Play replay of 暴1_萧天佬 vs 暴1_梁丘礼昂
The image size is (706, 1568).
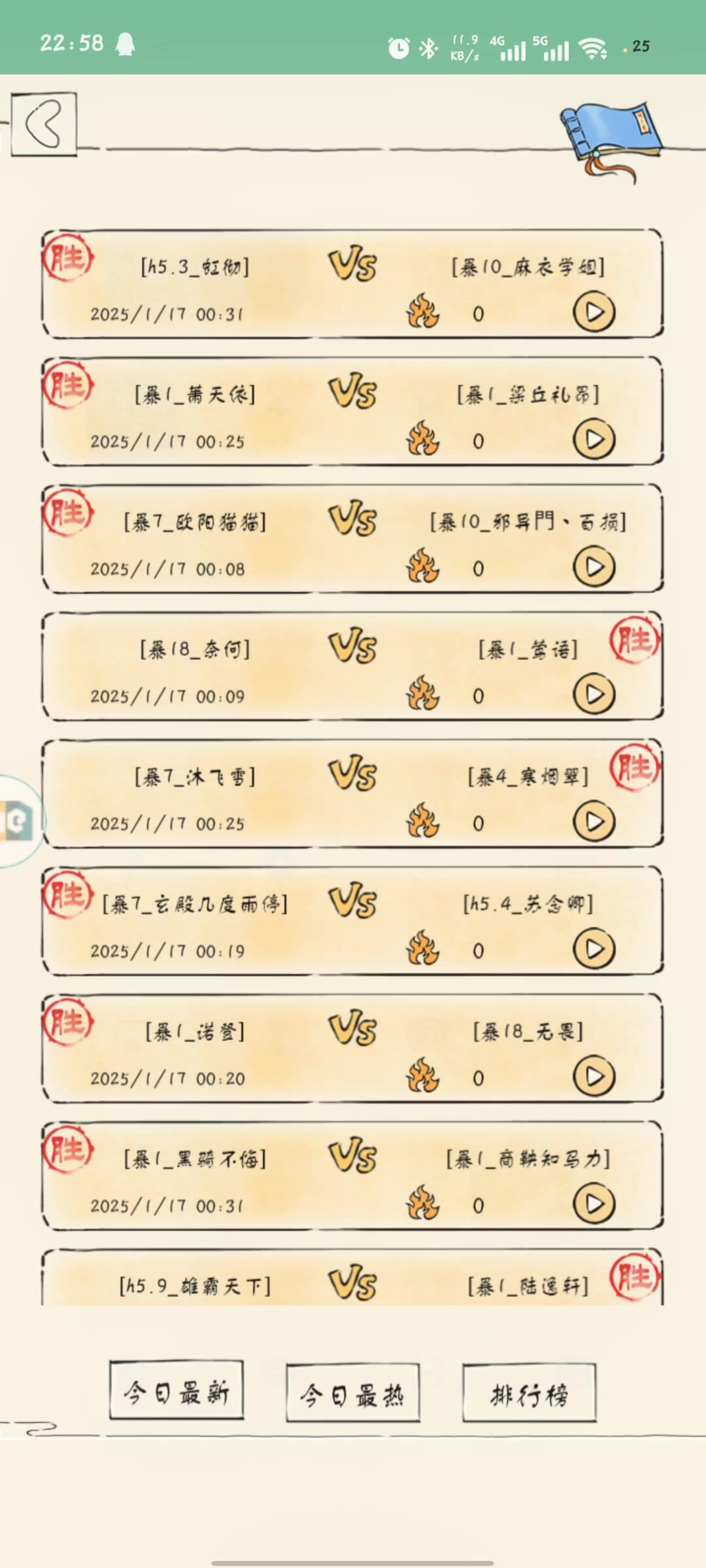coord(594,440)
